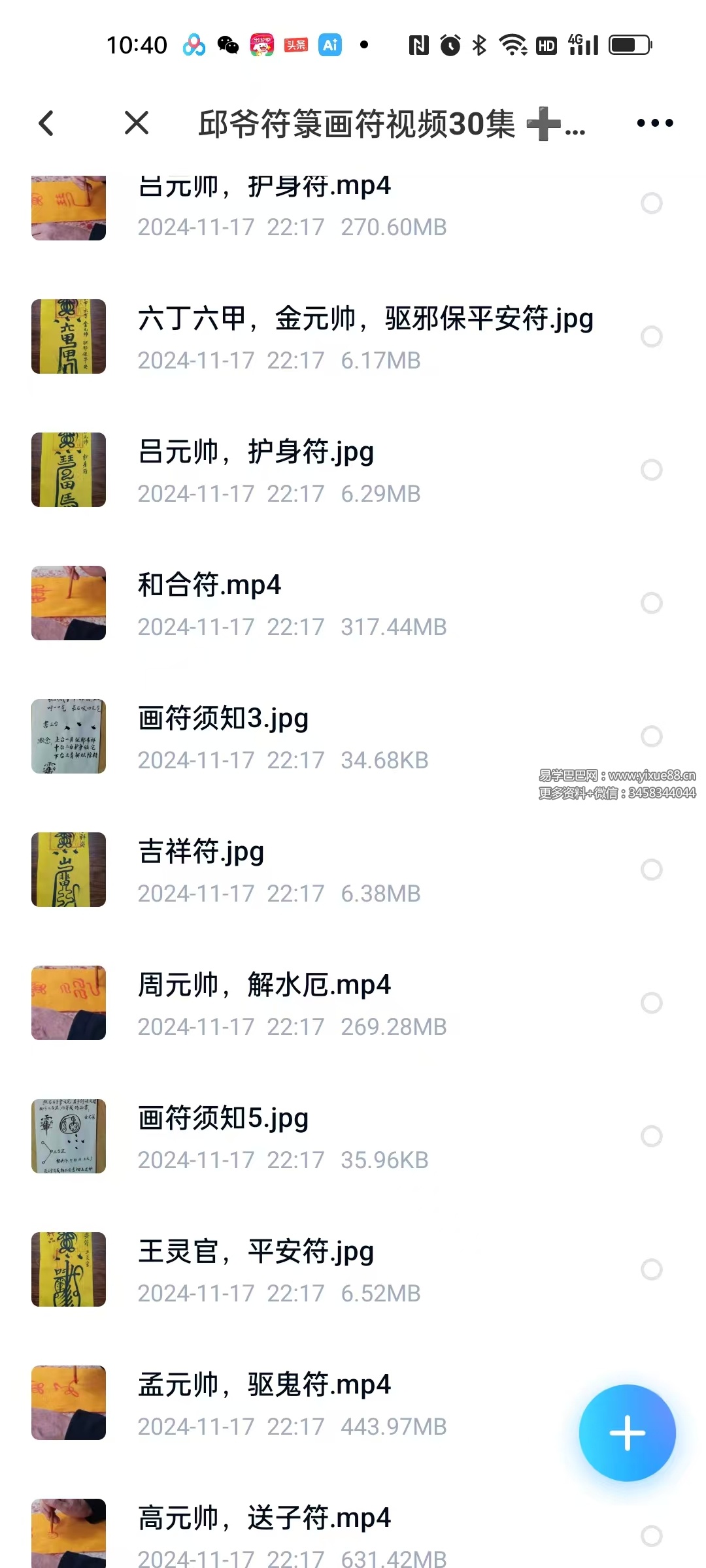The width and height of the screenshot is (706, 1568).
Task: Play the video 和合符.mp4
Action: (209, 585)
